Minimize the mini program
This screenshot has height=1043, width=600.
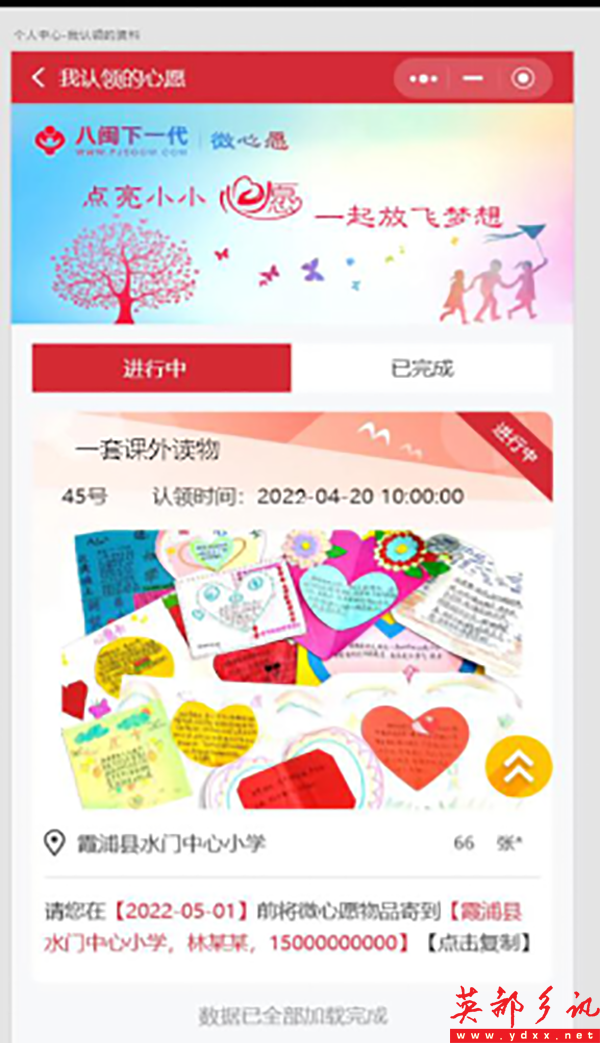[x=473, y=79]
